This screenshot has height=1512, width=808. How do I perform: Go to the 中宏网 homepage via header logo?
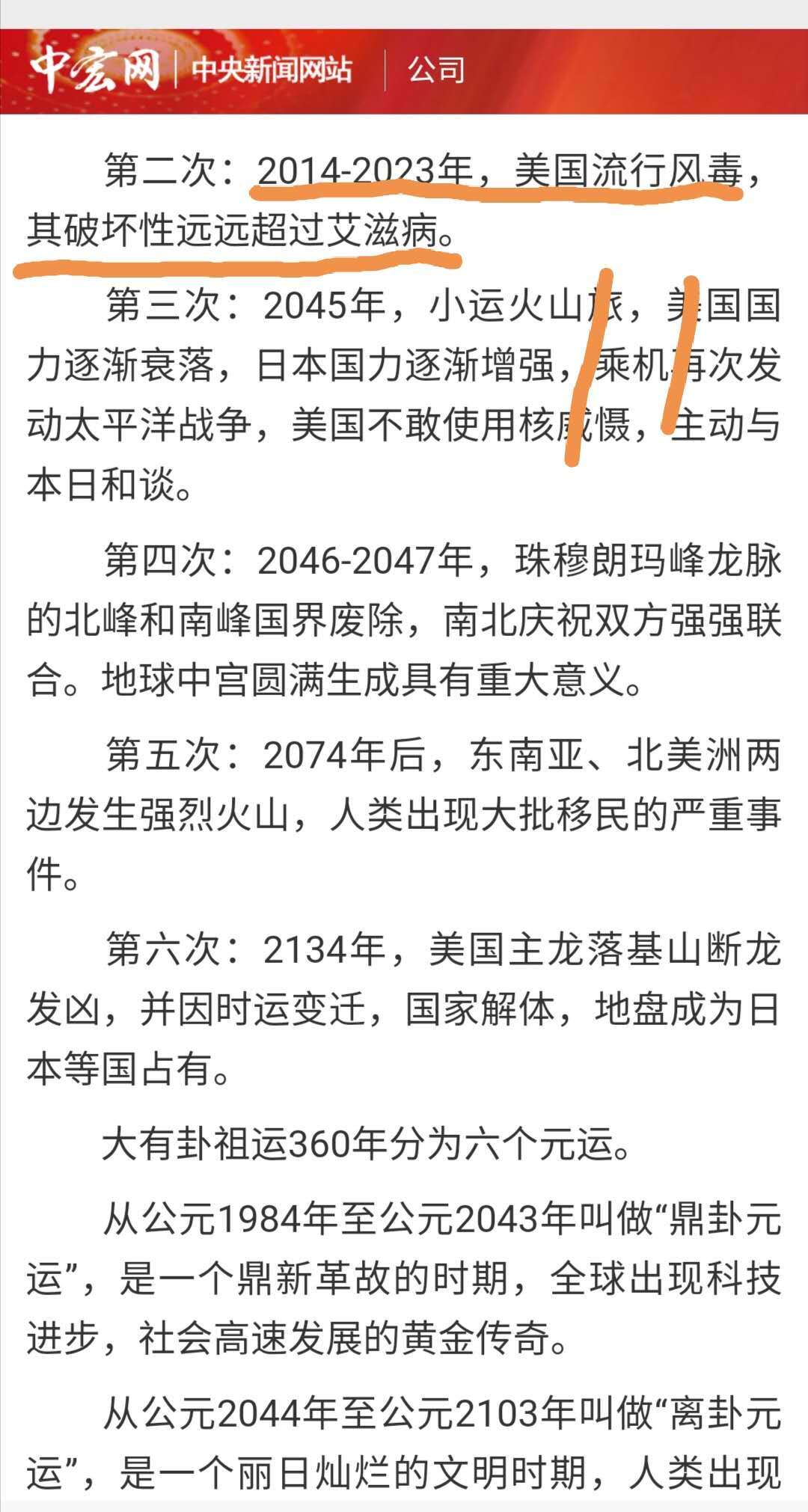(x=95, y=70)
